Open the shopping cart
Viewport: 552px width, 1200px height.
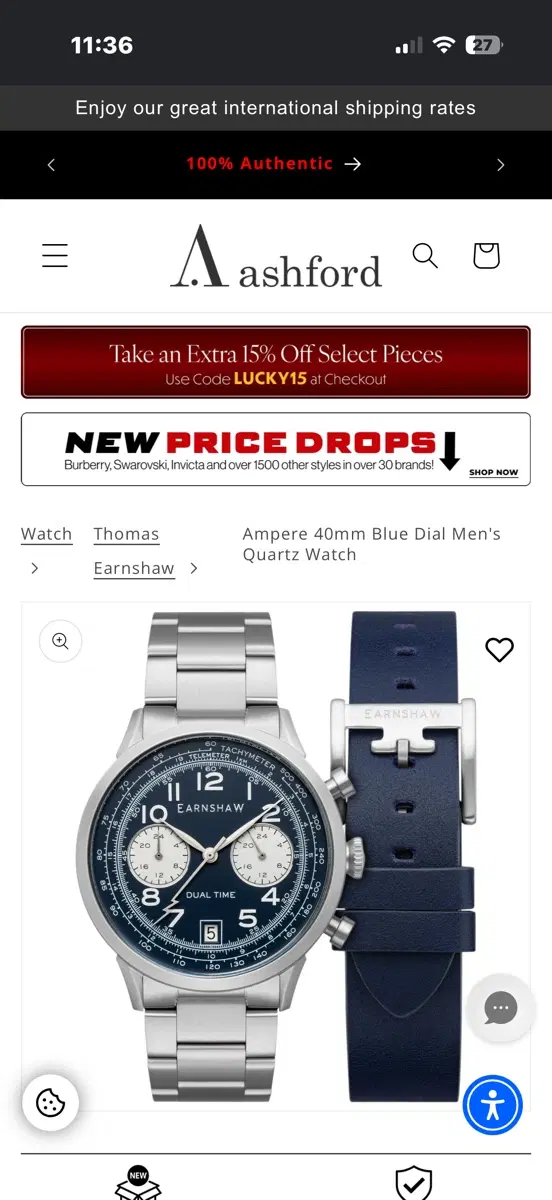pyautogui.click(x=486, y=256)
